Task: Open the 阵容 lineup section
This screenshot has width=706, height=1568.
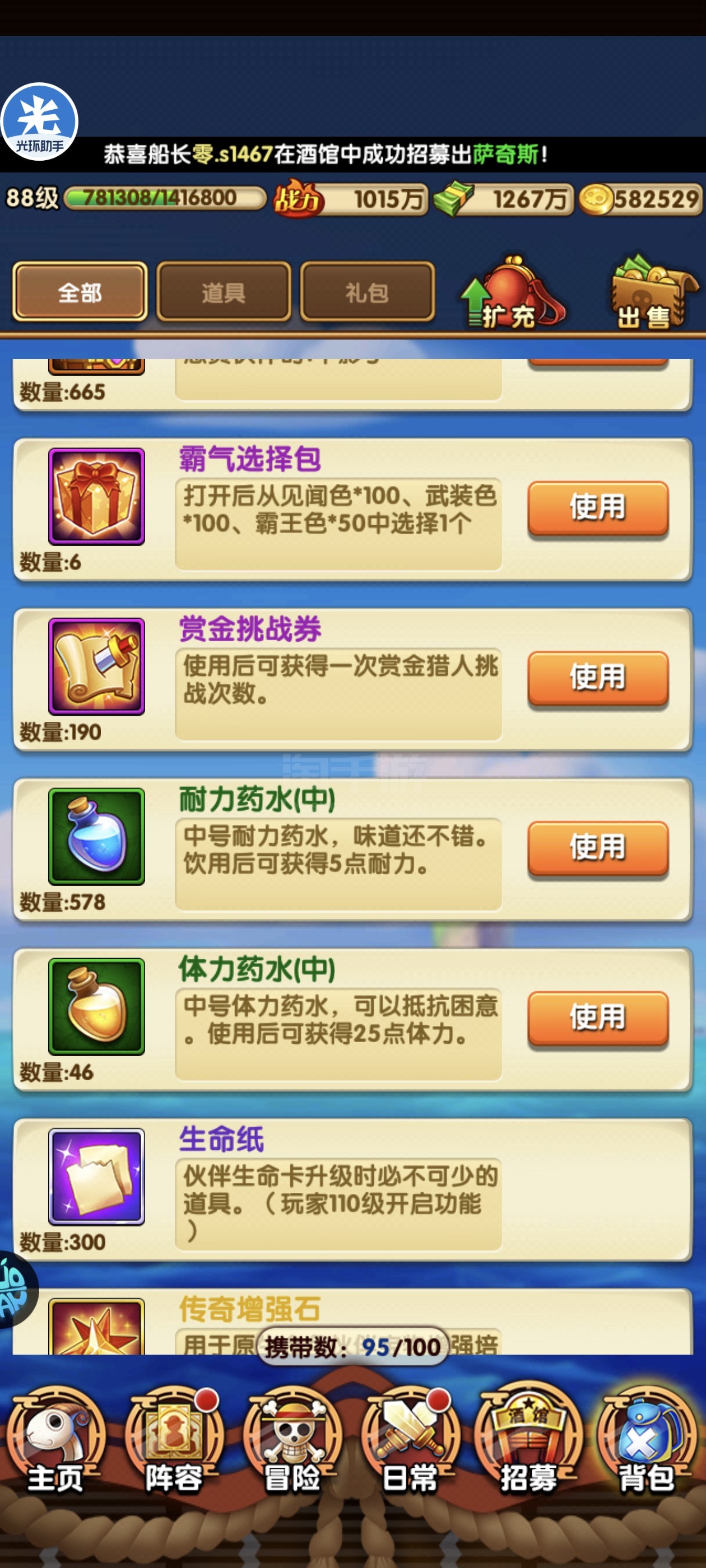Action: pyautogui.click(x=174, y=1440)
